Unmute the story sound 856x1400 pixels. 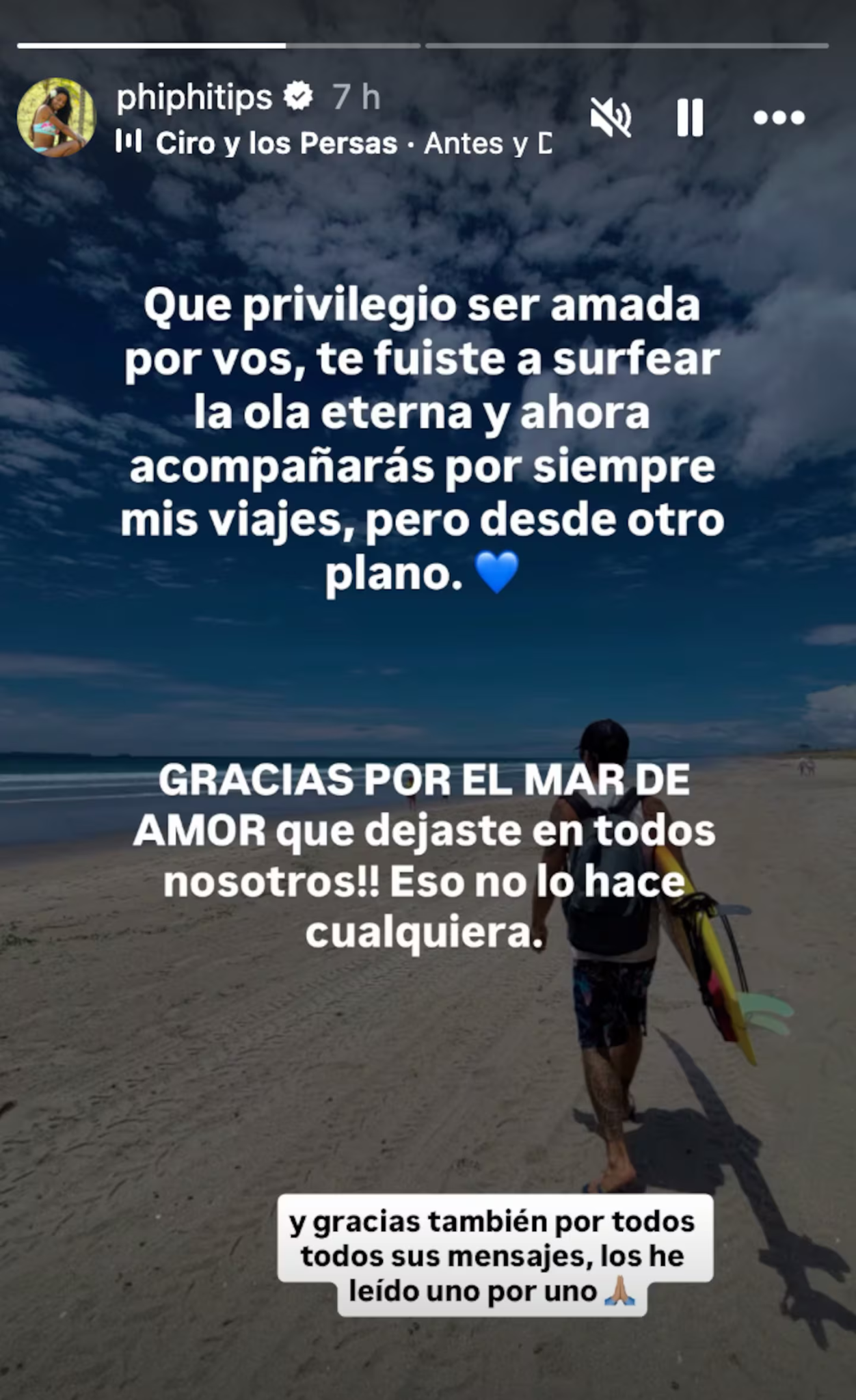[x=611, y=118]
